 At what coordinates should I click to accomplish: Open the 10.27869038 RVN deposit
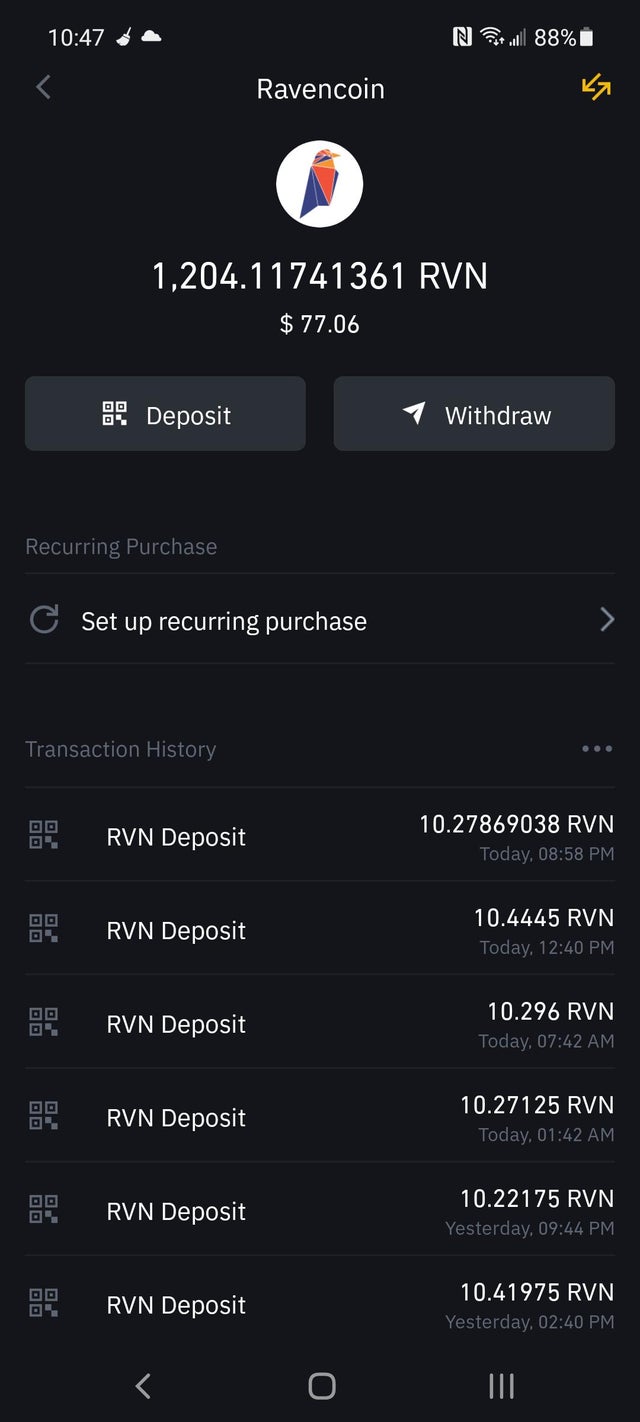pos(320,835)
